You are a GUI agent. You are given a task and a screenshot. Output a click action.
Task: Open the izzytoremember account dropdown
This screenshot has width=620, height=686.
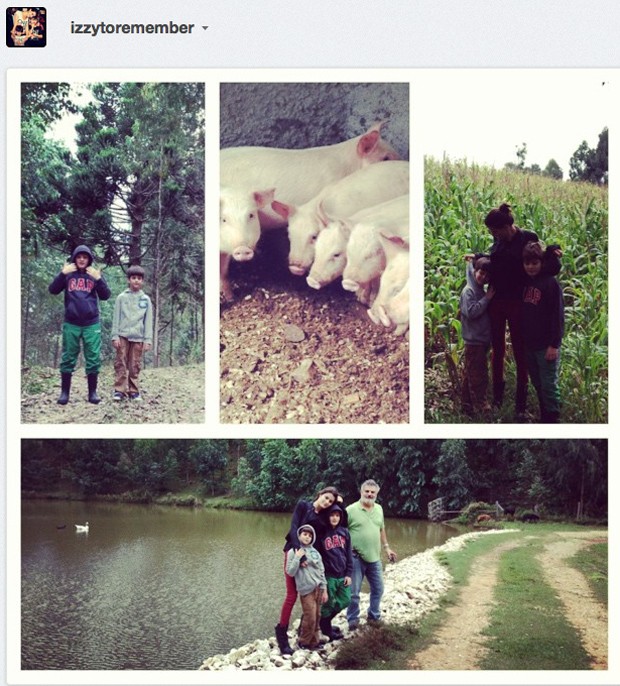[205, 28]
